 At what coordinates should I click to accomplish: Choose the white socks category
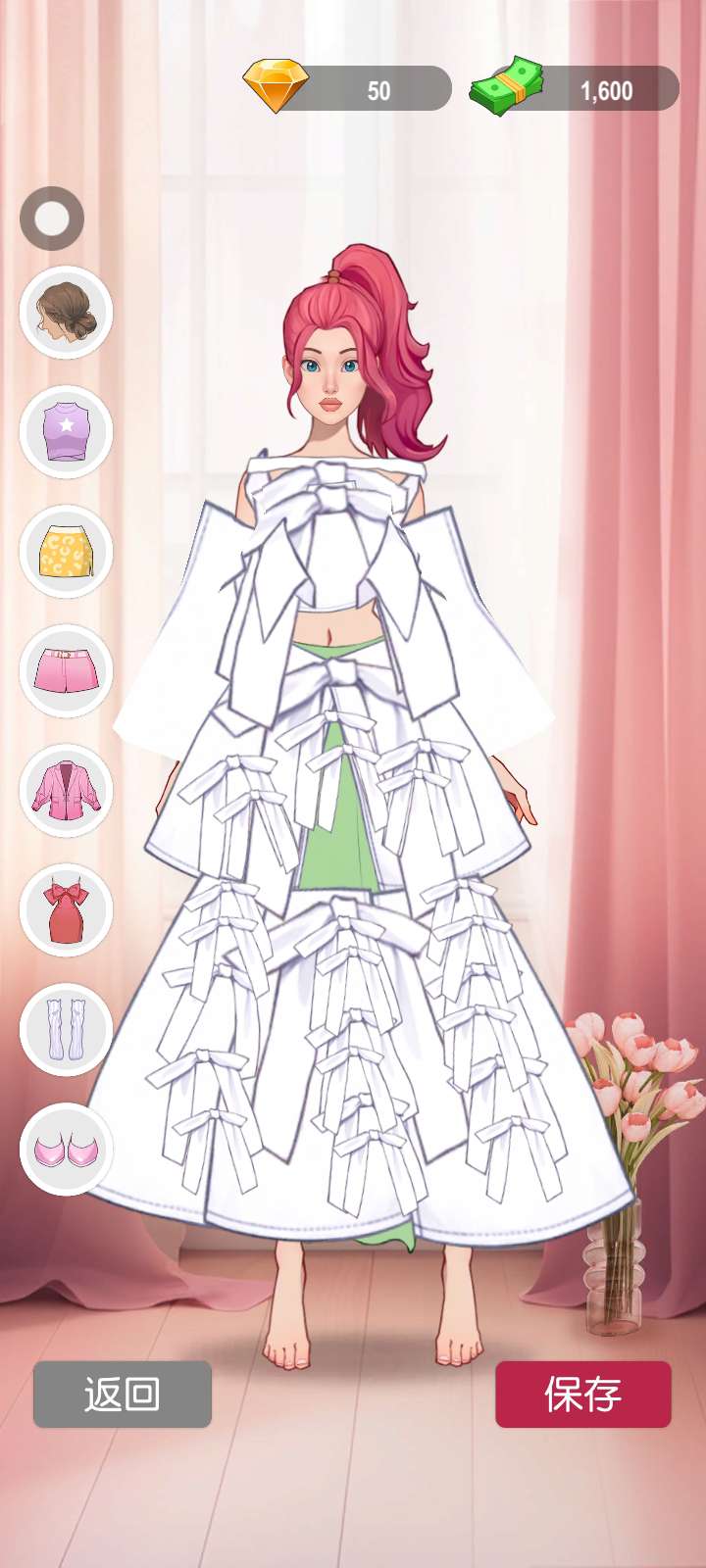click(x=67, y=1030)
